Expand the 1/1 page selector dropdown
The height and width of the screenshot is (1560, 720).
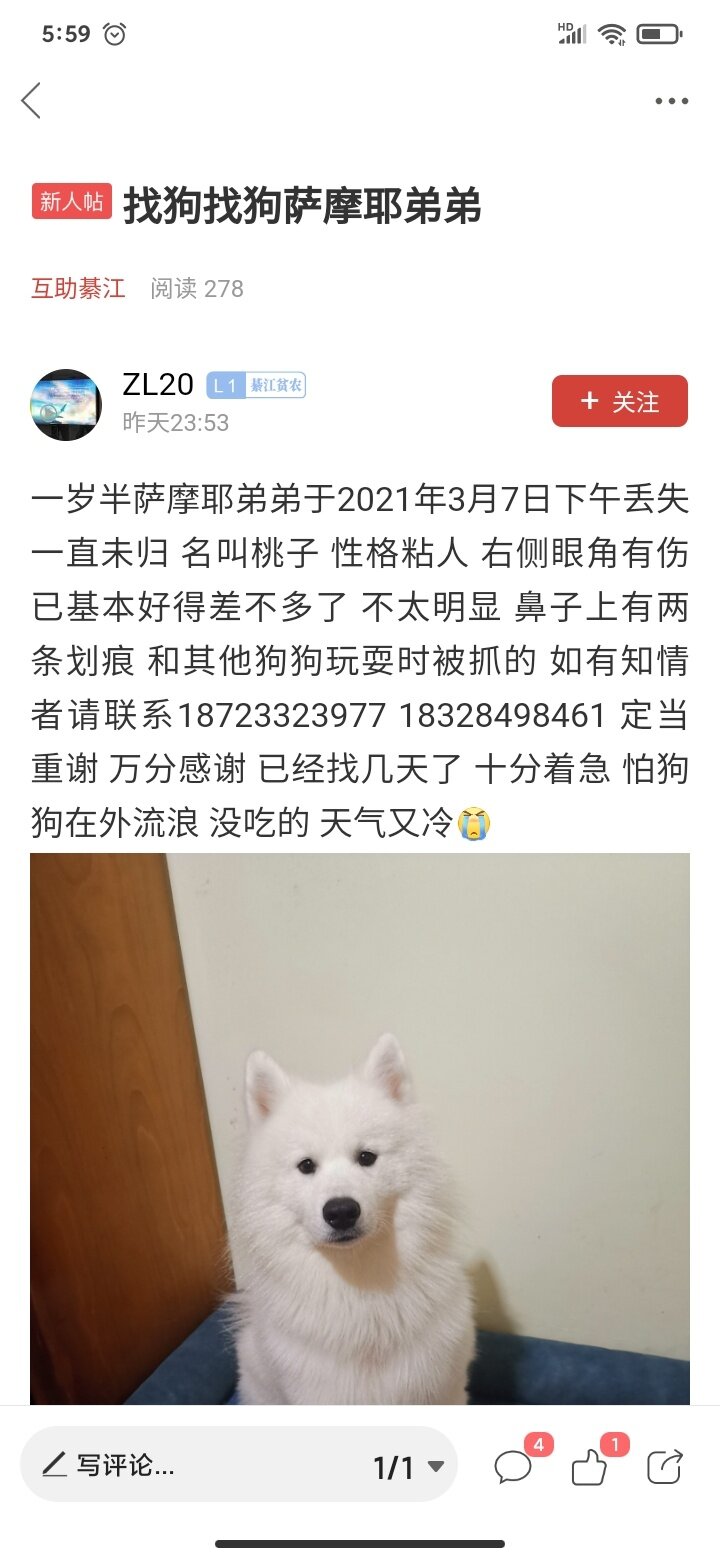coord(408,1467)
